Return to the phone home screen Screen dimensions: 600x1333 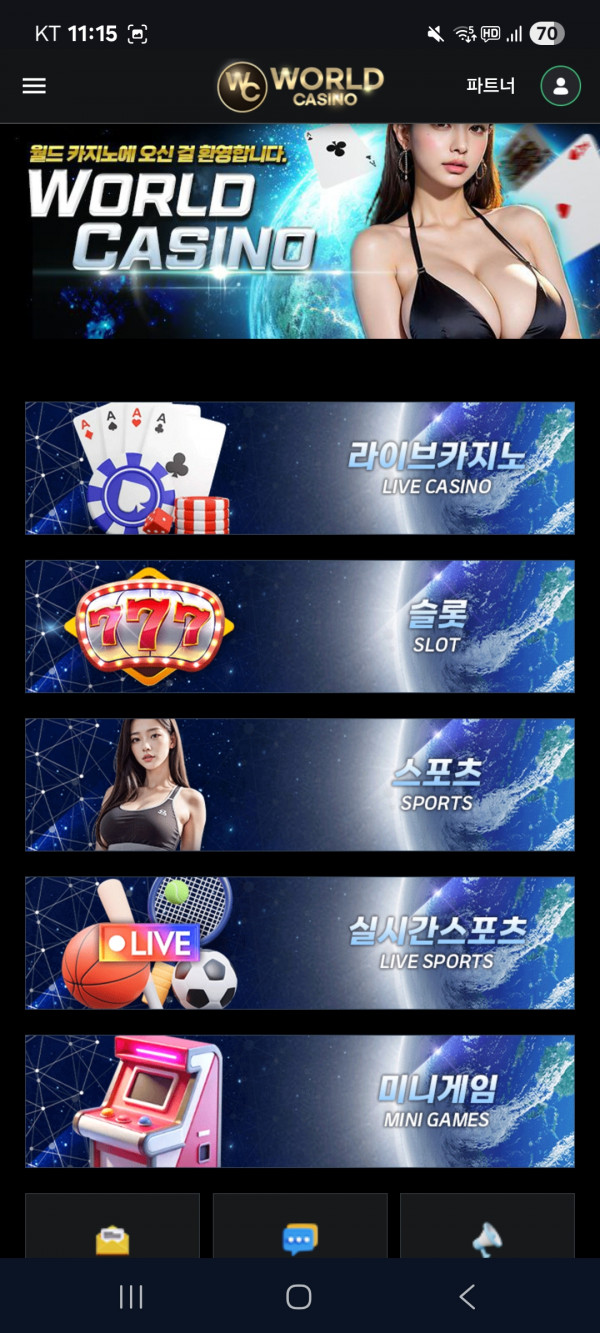(299, 1297)
